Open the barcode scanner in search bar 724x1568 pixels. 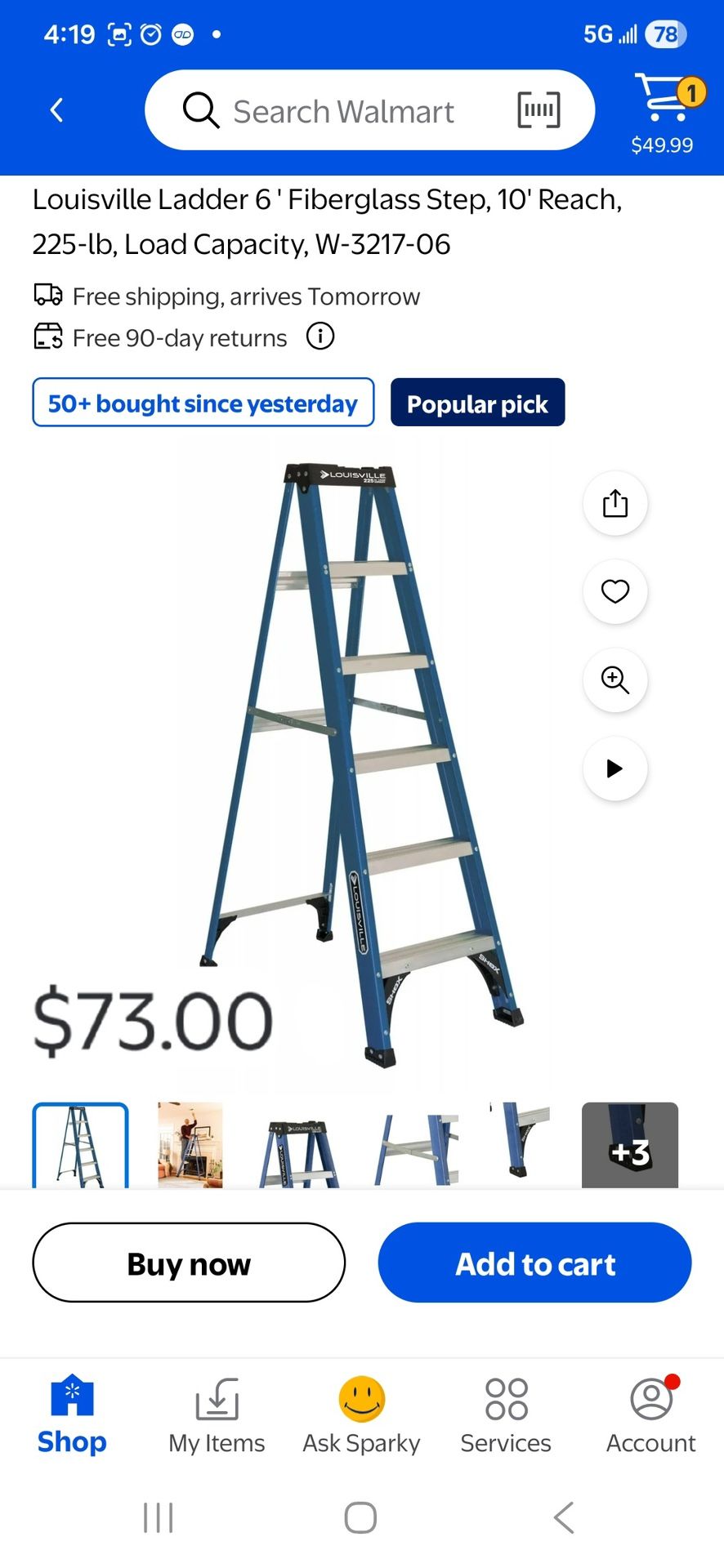click(x=539, y=110)
